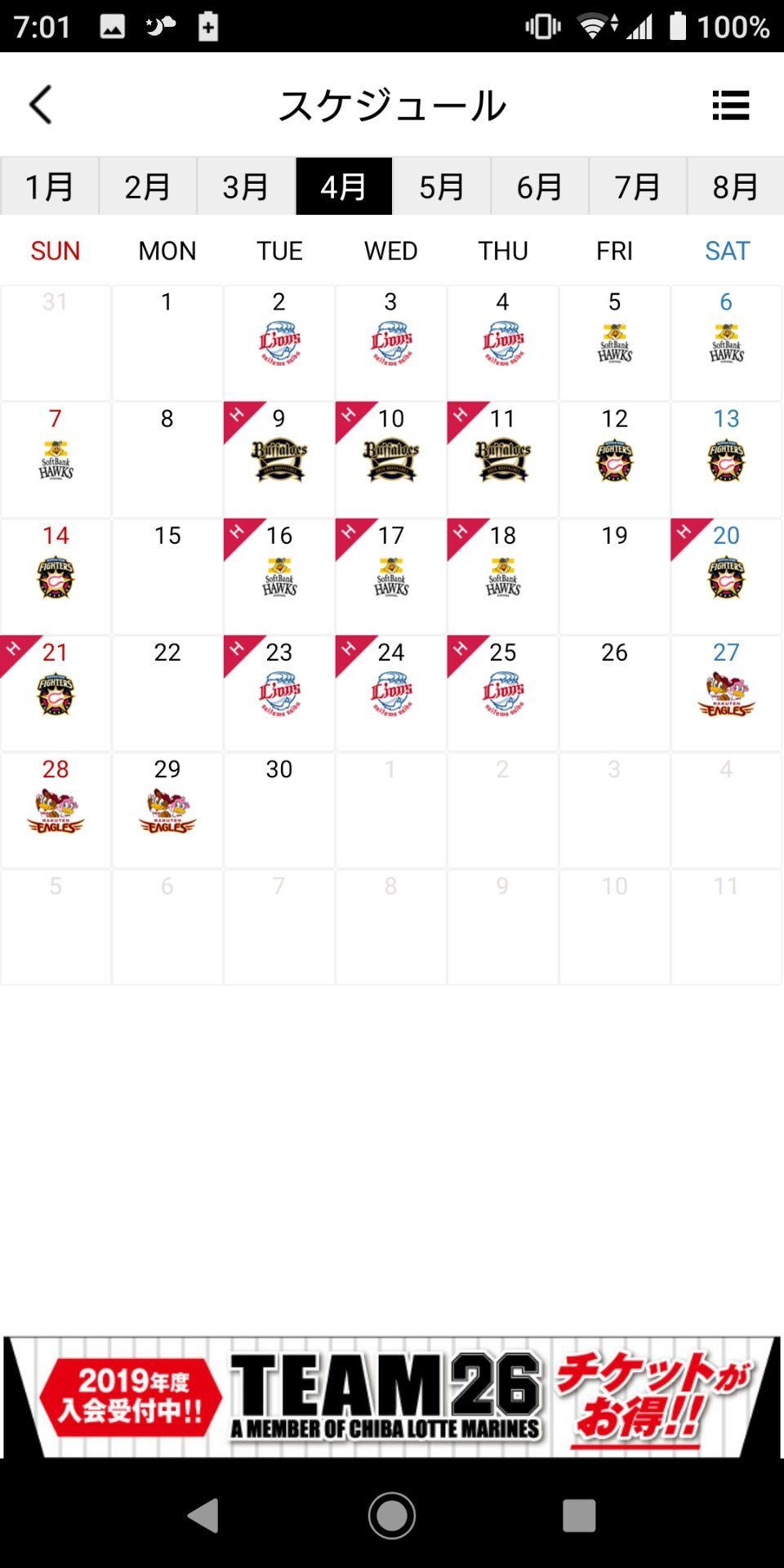This screenshot has height=1568, width=784.
Task: Tap the system home button
Action: (x=392, y=1516)
